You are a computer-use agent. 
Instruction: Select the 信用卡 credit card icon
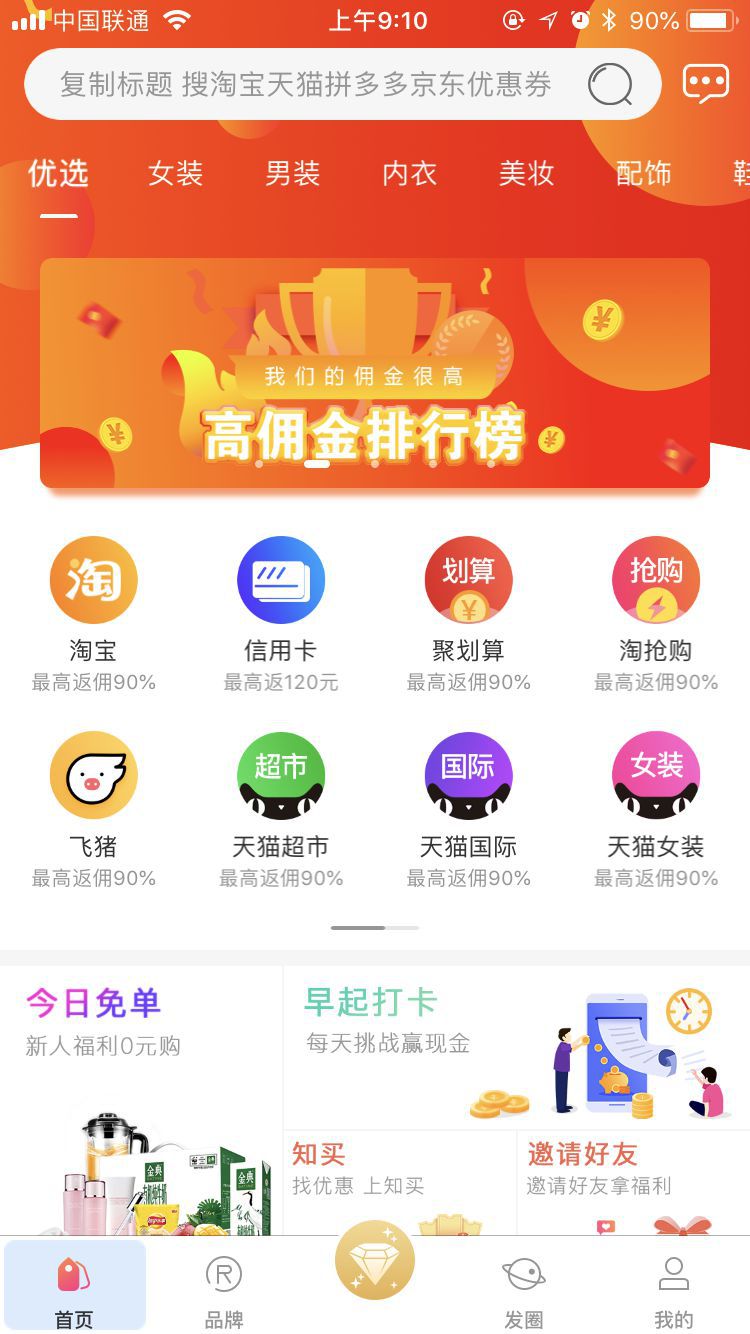tap(281, 579)
